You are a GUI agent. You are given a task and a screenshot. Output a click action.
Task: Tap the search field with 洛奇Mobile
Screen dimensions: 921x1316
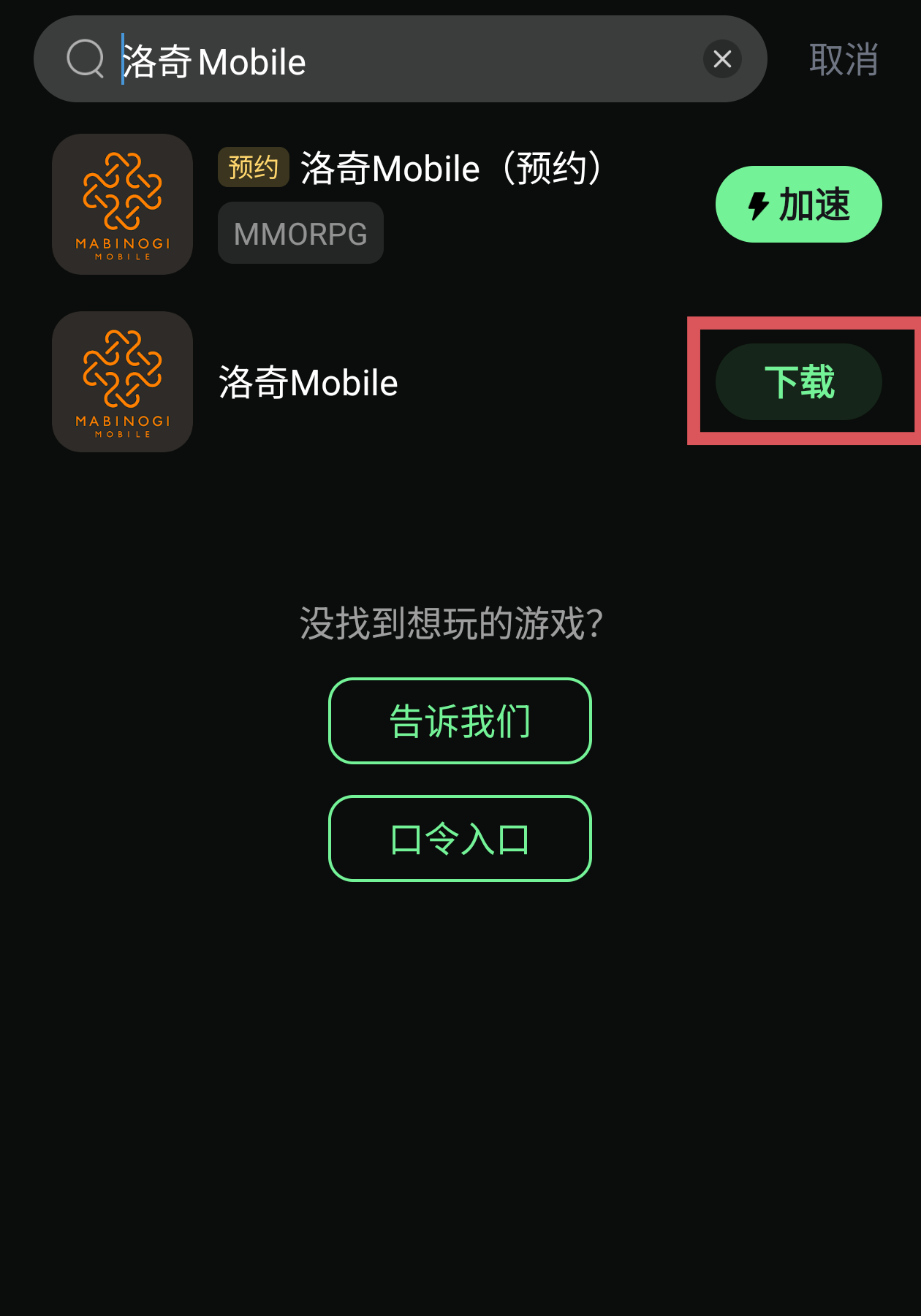(409, 60)
